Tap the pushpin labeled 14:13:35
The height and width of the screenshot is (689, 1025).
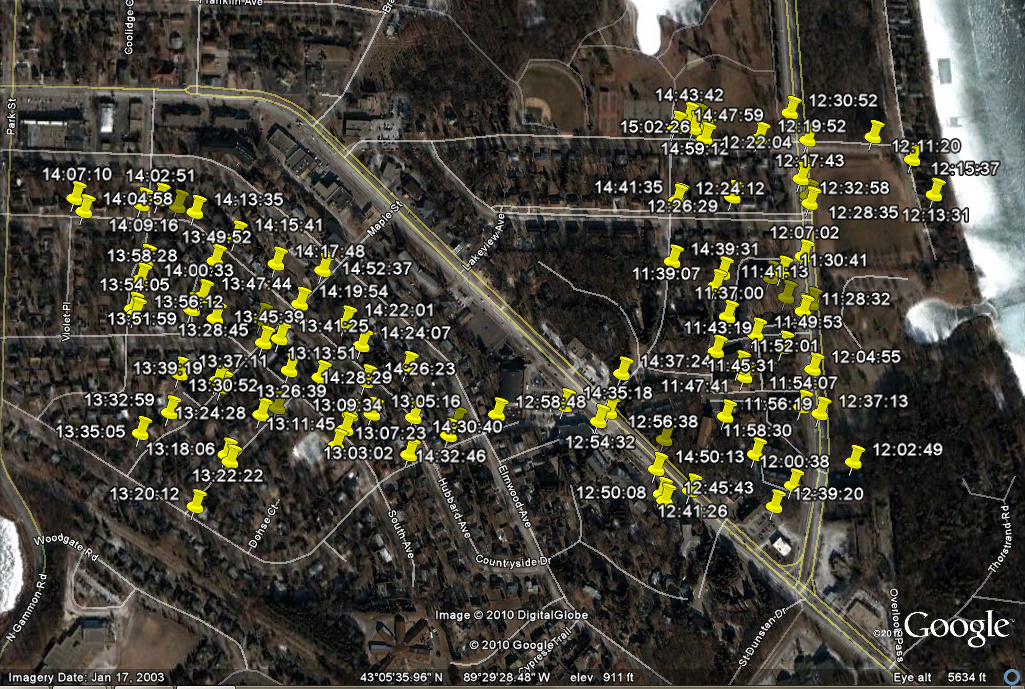[196, 207]
